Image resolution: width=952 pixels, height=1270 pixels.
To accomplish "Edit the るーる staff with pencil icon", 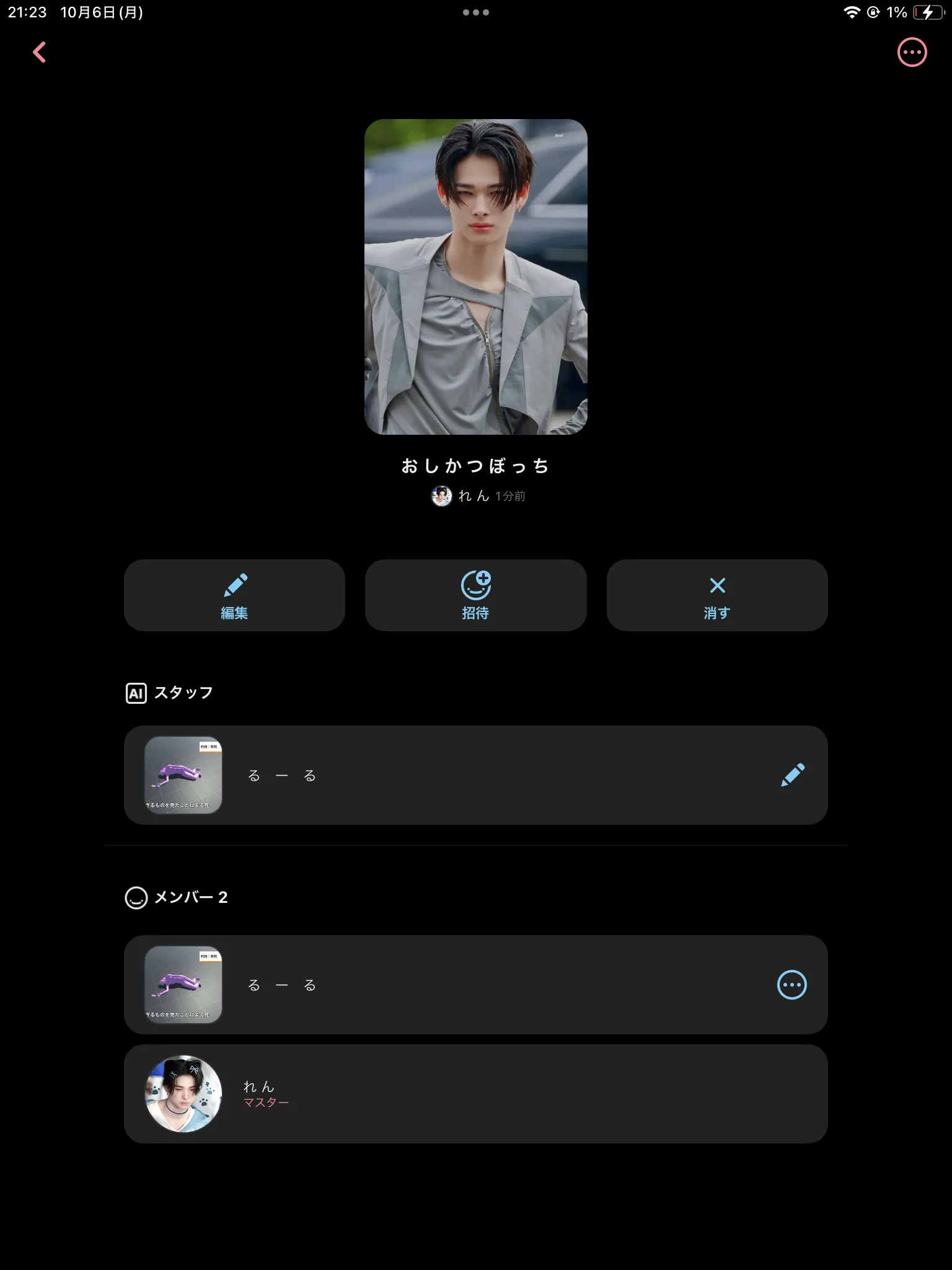I will pyautogui.click(x=792, y=775).
